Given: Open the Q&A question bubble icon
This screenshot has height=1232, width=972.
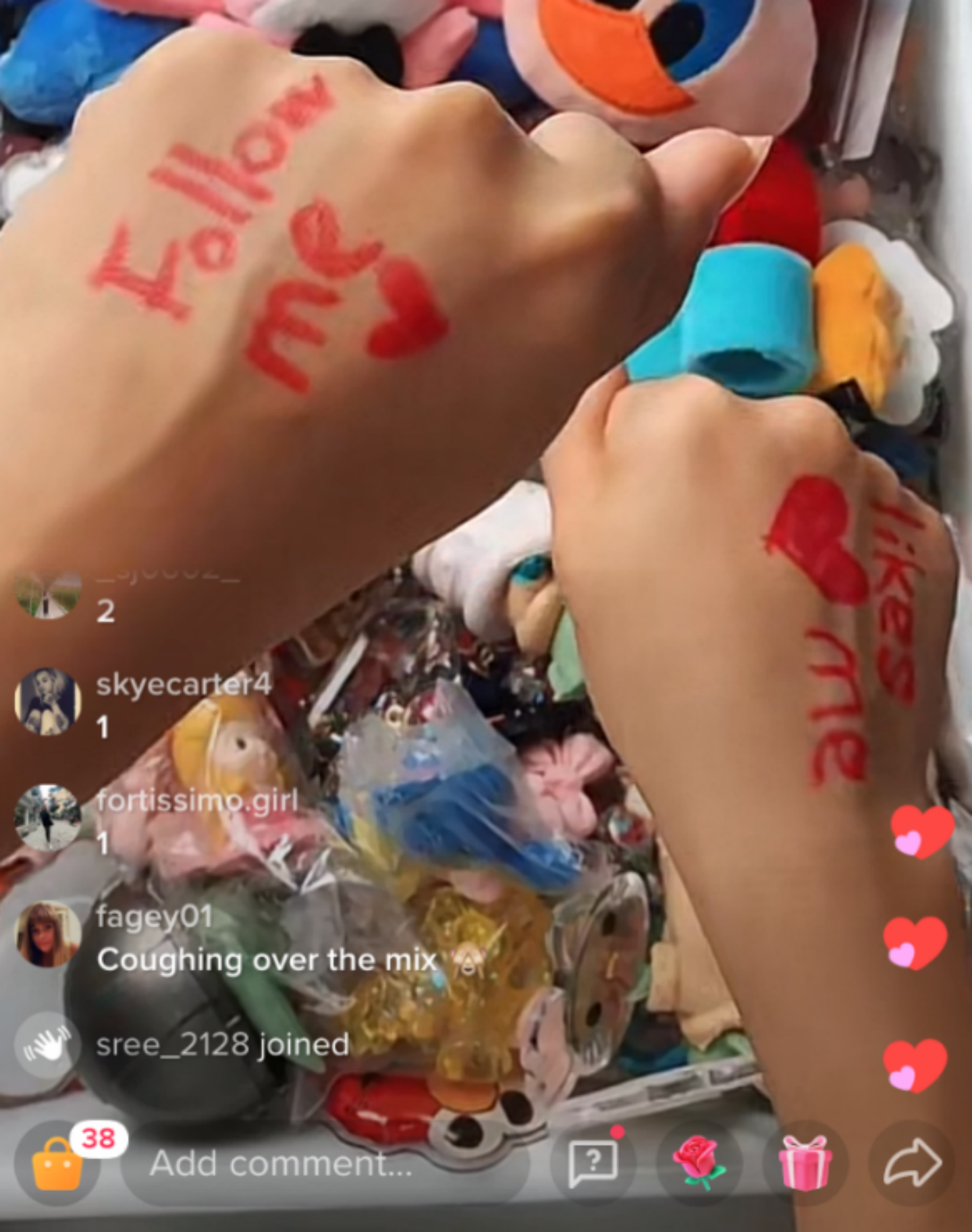Looking at the screenshot, I should [x=593, y=1162].
